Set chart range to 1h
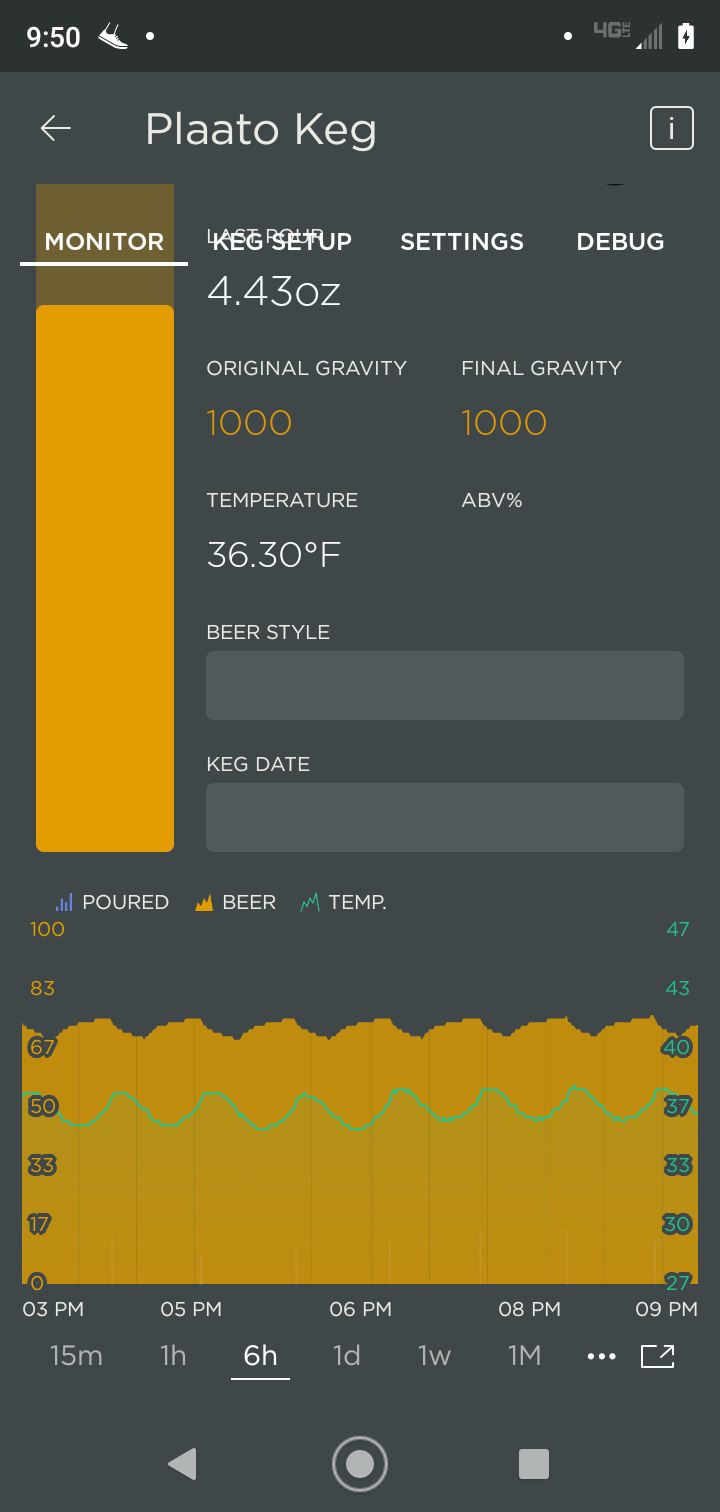This screenshot has height=1512, width=720. [173, 1356]
